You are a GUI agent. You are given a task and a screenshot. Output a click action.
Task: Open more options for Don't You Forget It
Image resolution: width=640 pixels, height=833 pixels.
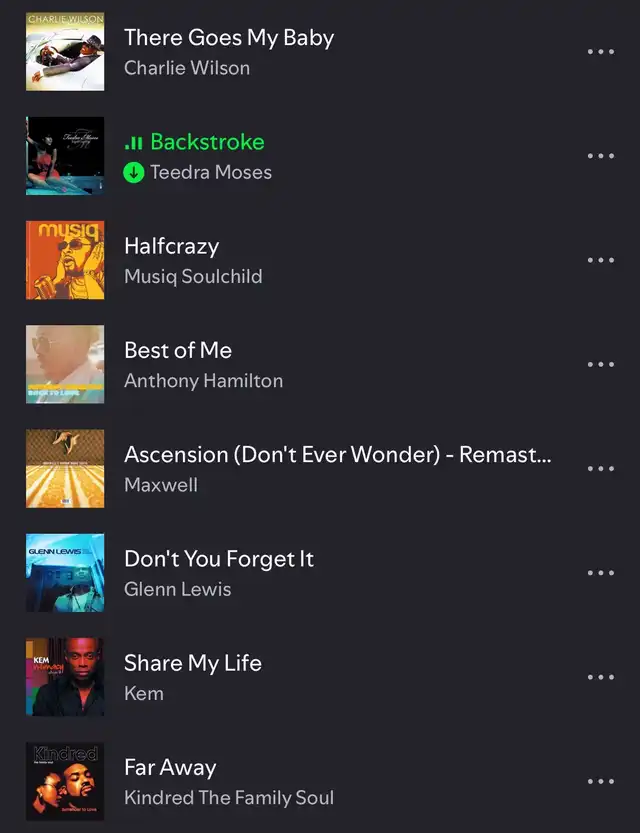pyautogui.click(x=600, y=573)
